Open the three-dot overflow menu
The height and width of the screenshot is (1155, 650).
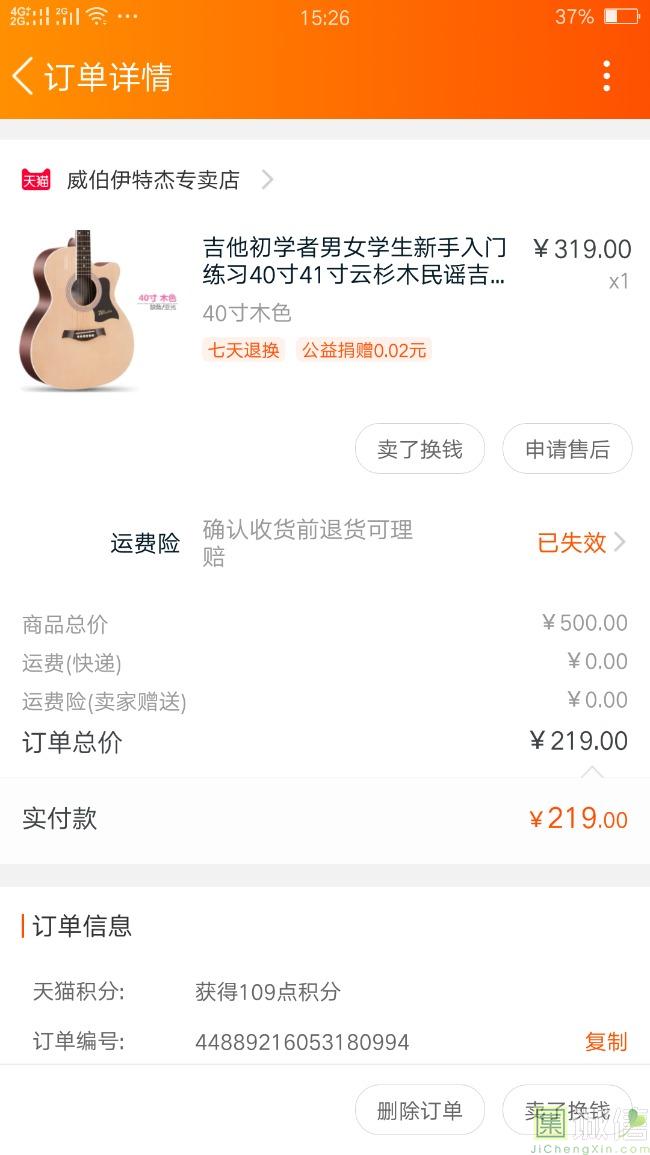606,76
